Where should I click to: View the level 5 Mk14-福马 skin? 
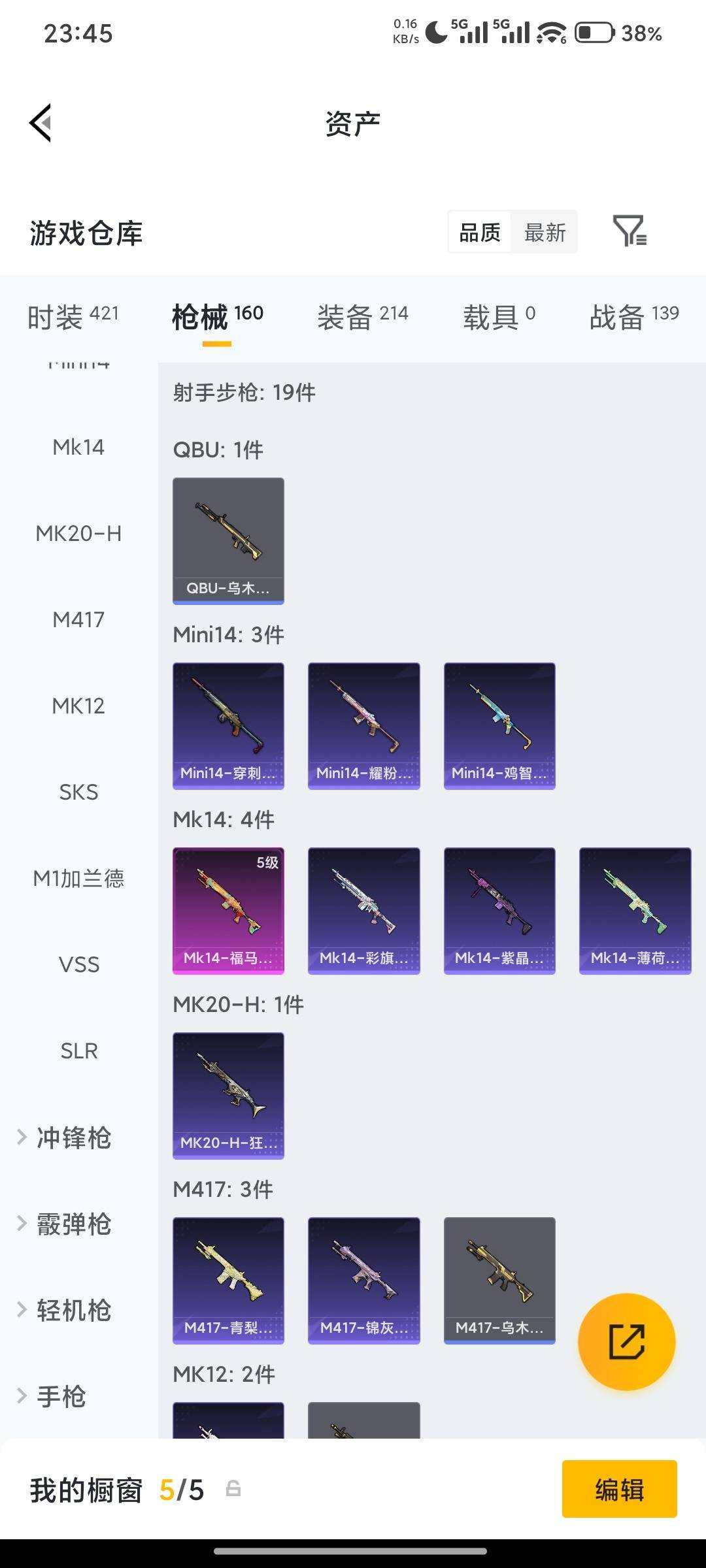pos(228,911)
